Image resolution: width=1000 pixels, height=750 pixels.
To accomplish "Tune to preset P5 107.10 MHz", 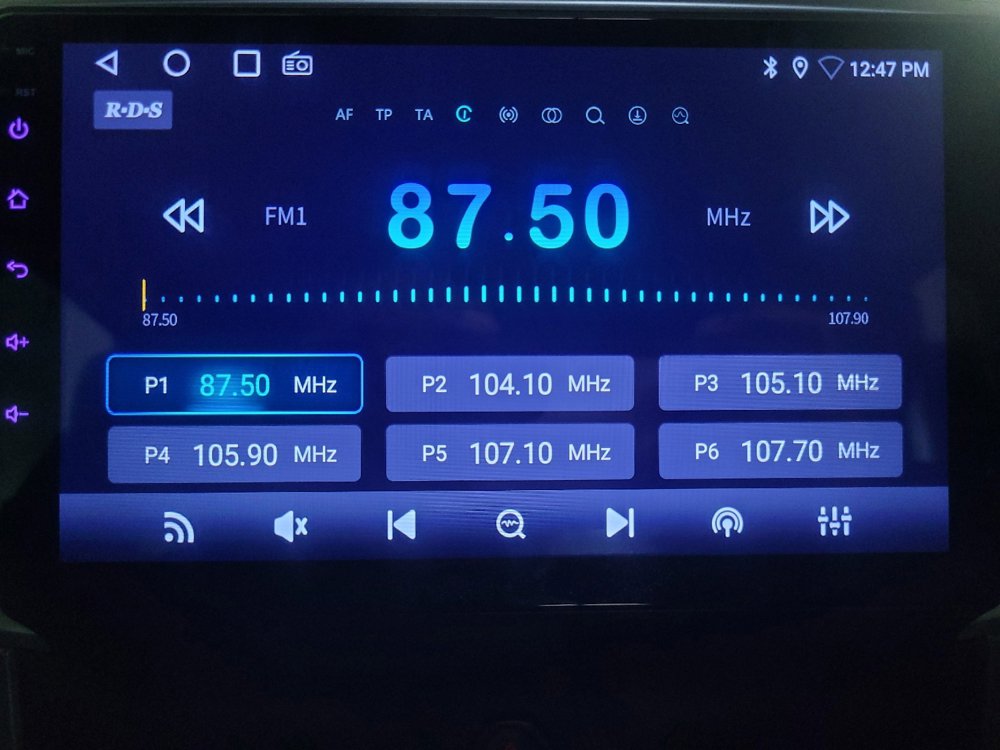I will click(x=510, y=453).
